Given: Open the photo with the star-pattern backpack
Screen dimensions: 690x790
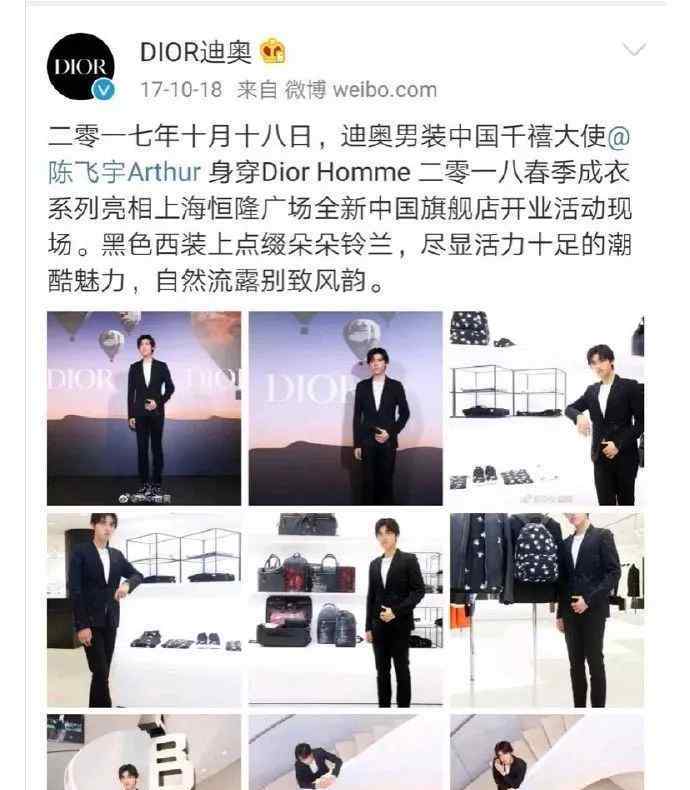Looking at the screenshot, I should [546, 609].
